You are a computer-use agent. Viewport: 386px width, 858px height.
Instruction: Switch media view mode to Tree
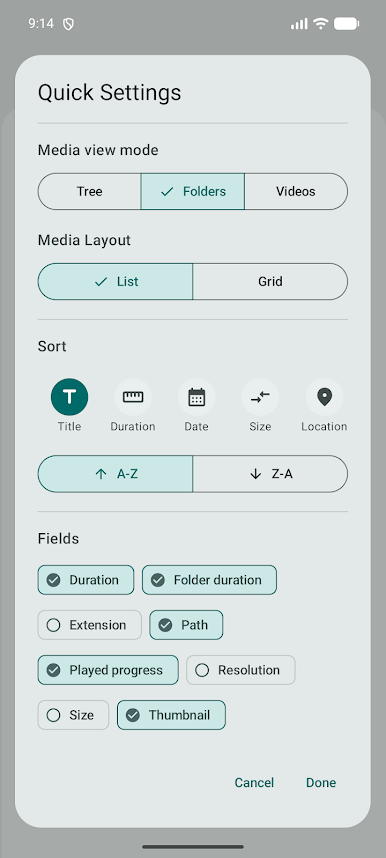click(89, 192)
